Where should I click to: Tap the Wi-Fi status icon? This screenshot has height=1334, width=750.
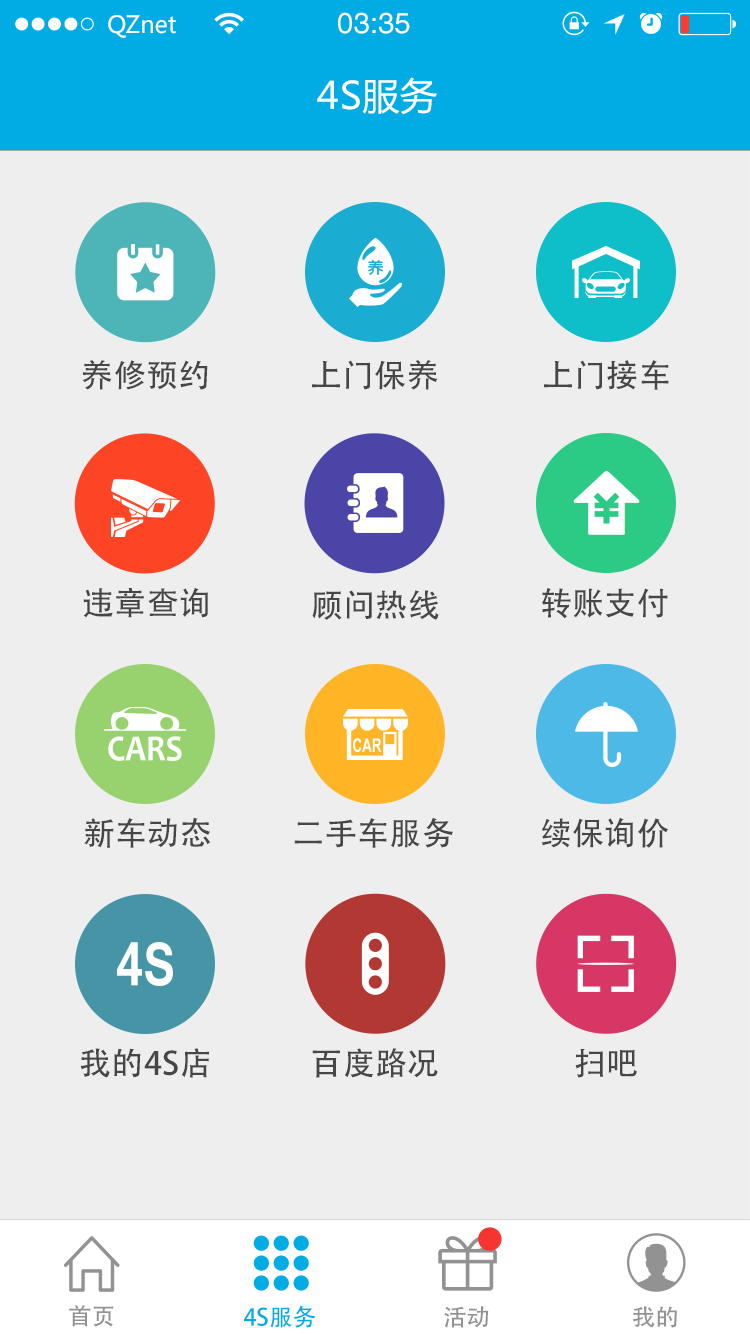(x=229, y=24)
